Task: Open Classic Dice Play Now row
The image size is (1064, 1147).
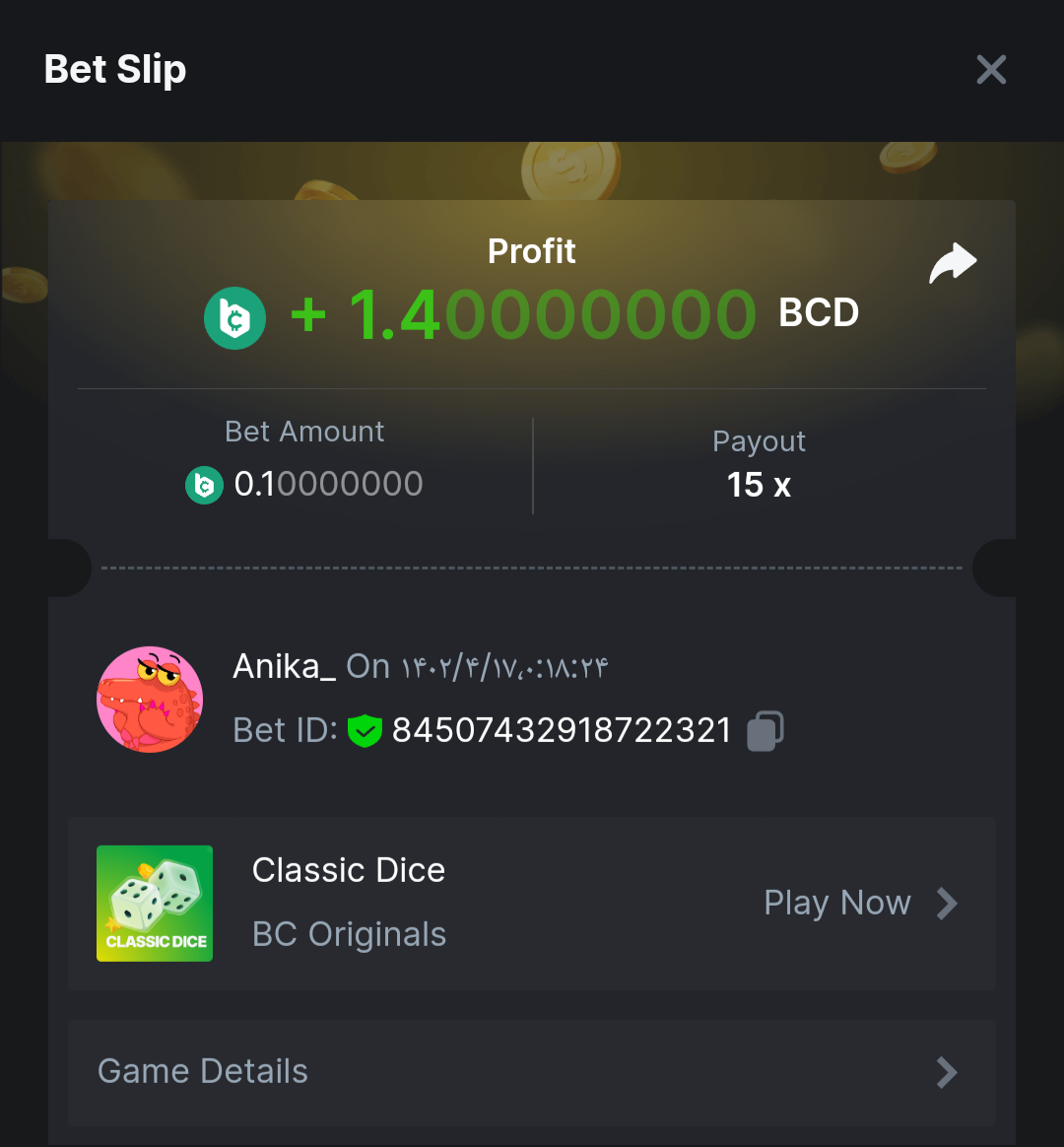Action: point(857,903)
